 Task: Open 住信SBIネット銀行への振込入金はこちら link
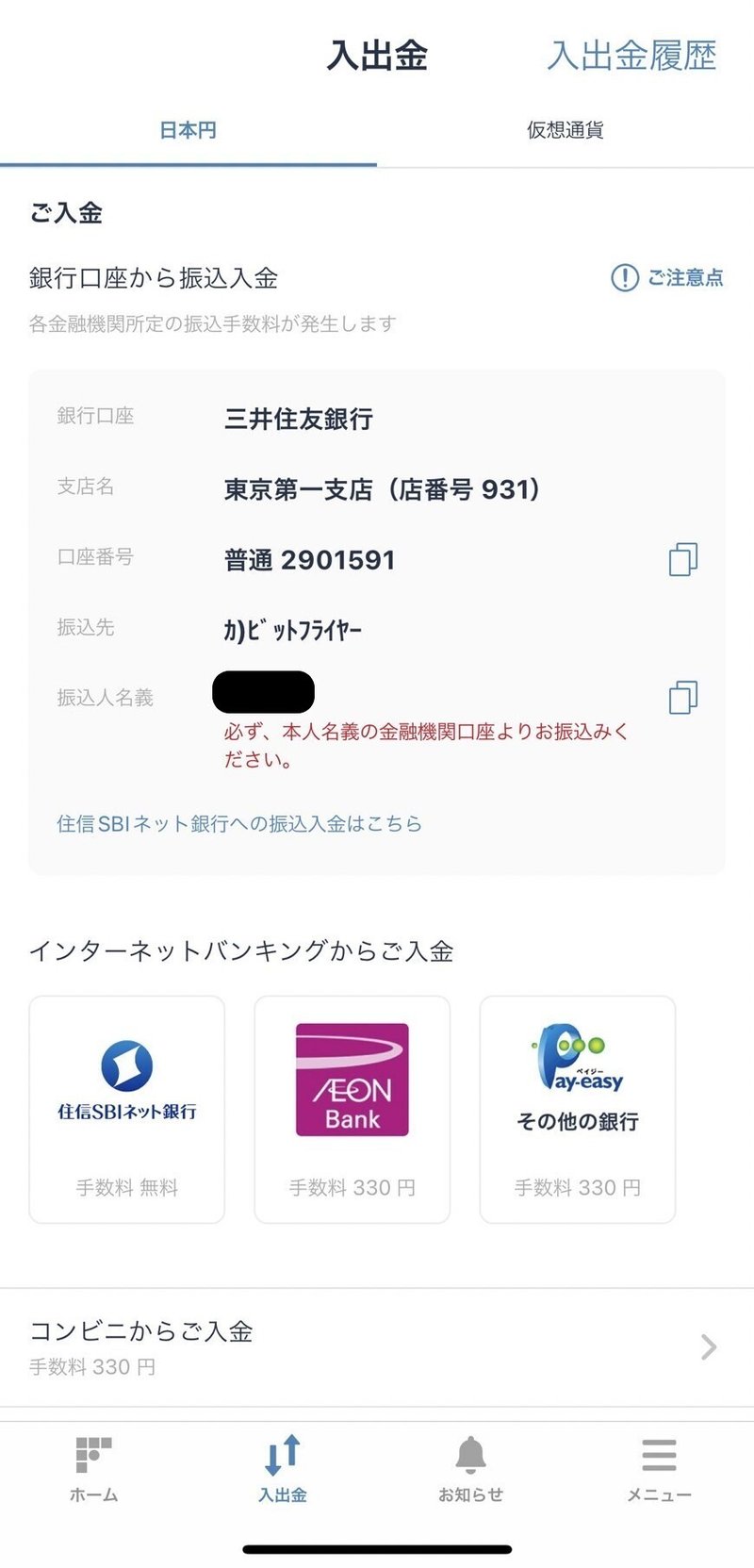point(239,823)
